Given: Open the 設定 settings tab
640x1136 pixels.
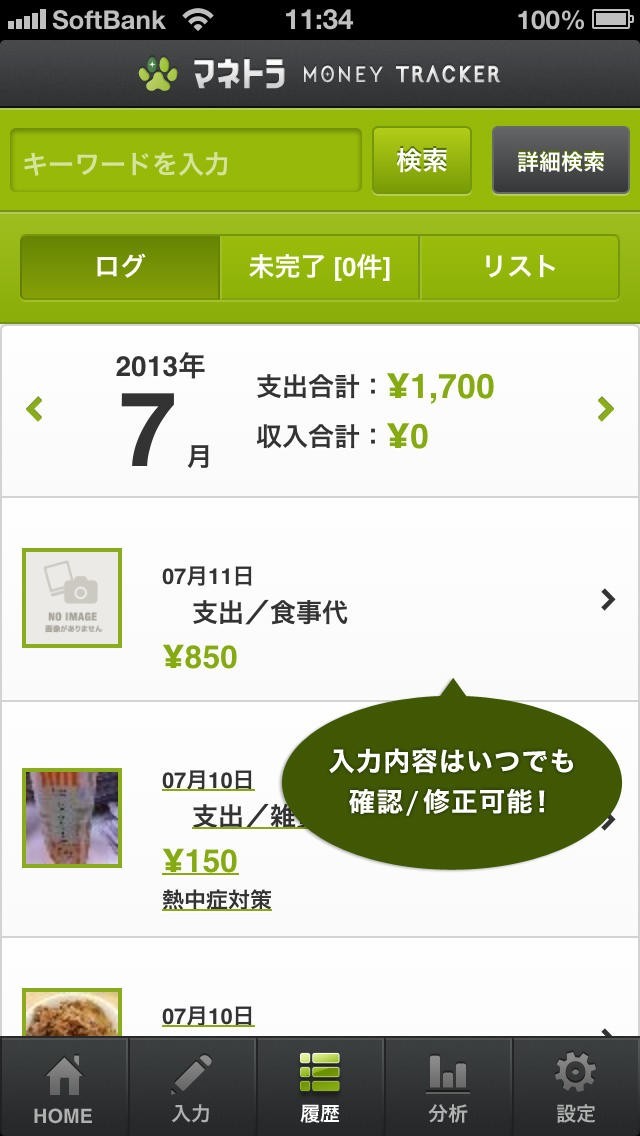Looking at the screenshot, I should click(x=576, y=1087).
